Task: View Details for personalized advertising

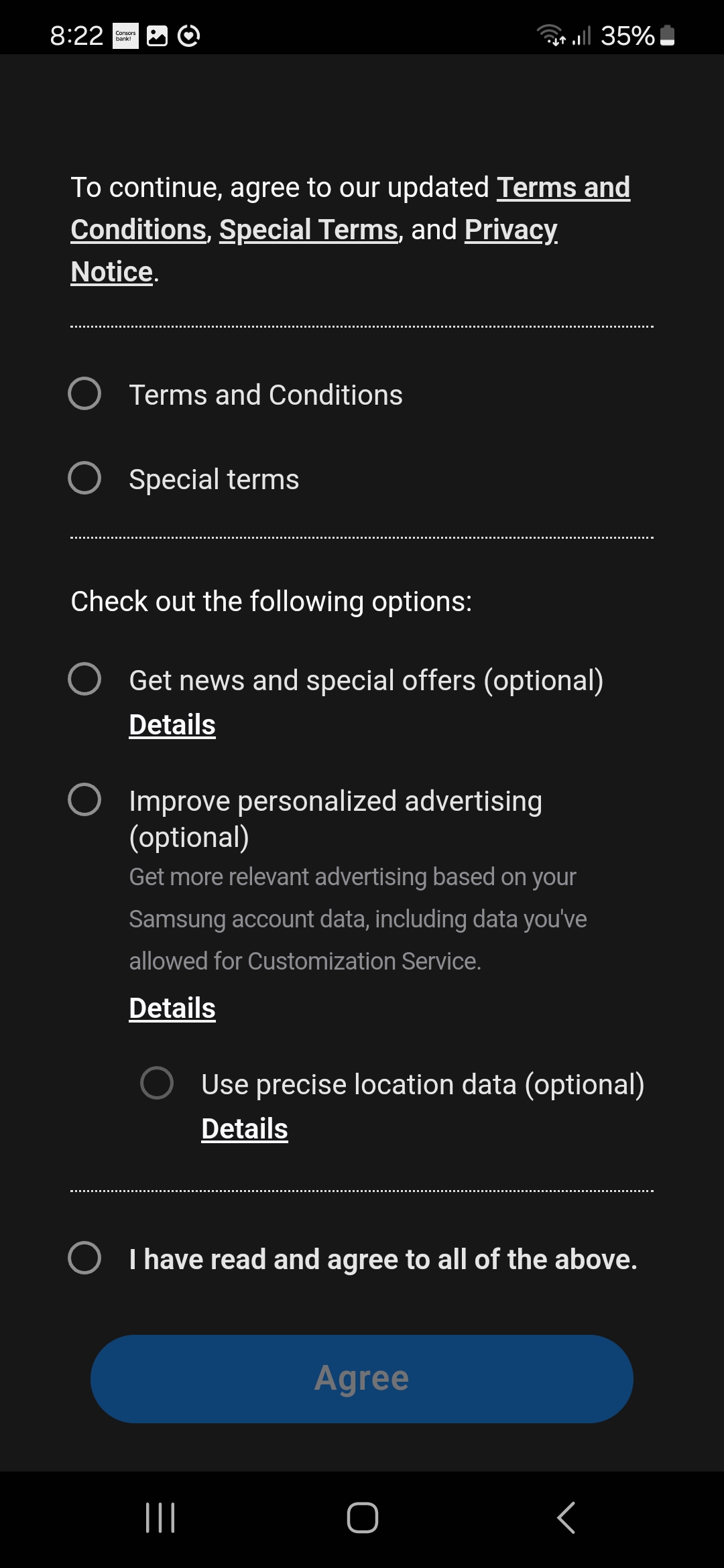Action: pyautogui.click(x=172, y=1008)
